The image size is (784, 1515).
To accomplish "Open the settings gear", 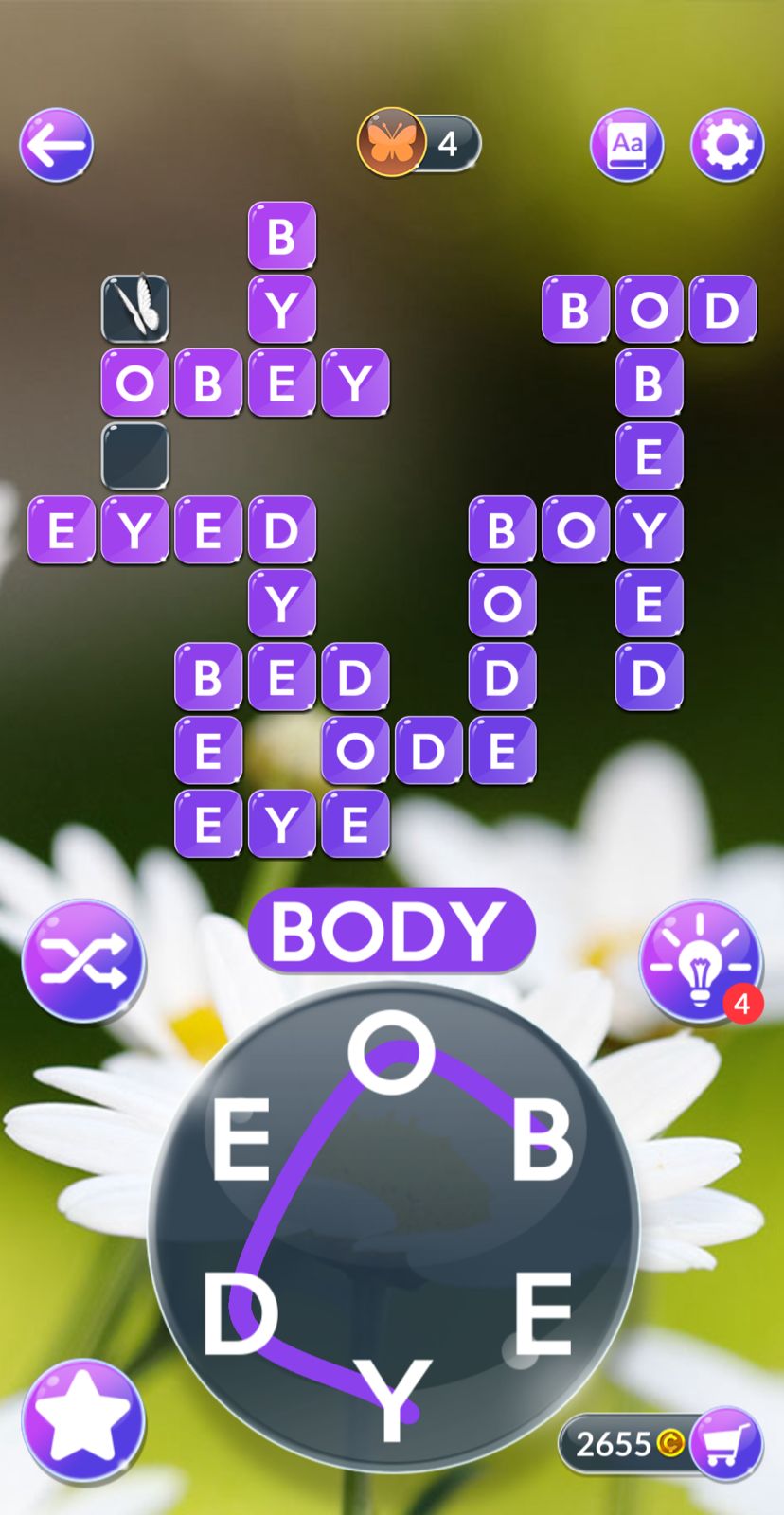I will [726, 145].
